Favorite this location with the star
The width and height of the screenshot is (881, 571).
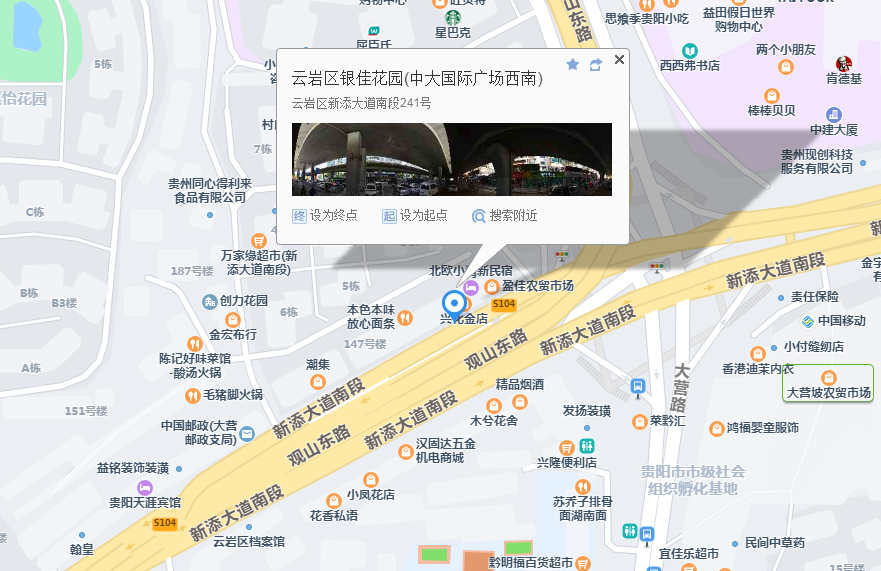[x=572, y=64]
